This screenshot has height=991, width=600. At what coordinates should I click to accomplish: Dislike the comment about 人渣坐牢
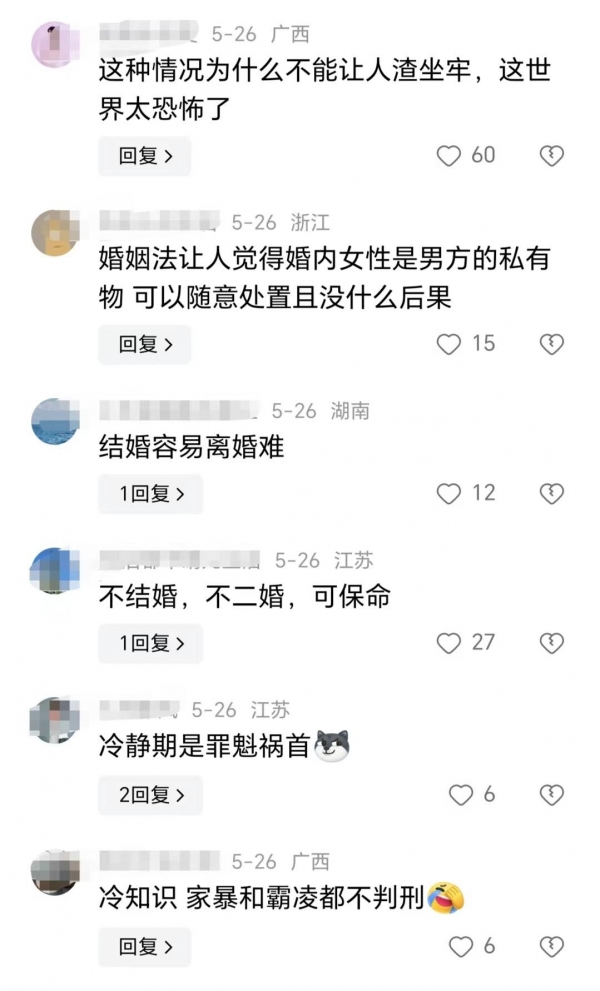552,156
